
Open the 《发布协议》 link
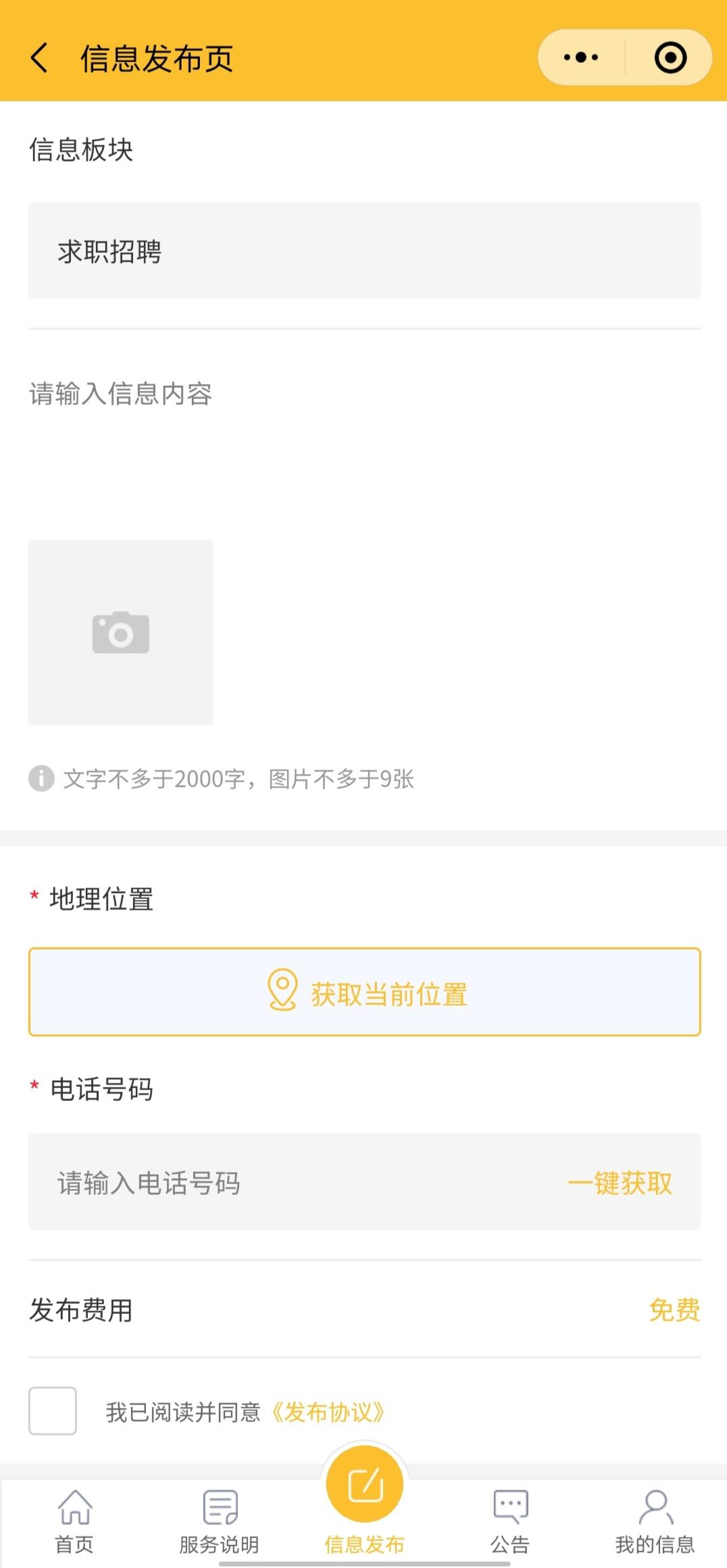coord(328,1412)
